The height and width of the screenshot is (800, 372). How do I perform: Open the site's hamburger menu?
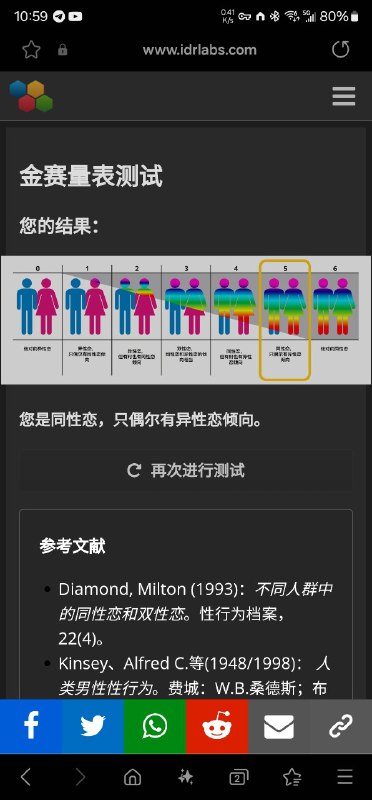pos(344,96)
